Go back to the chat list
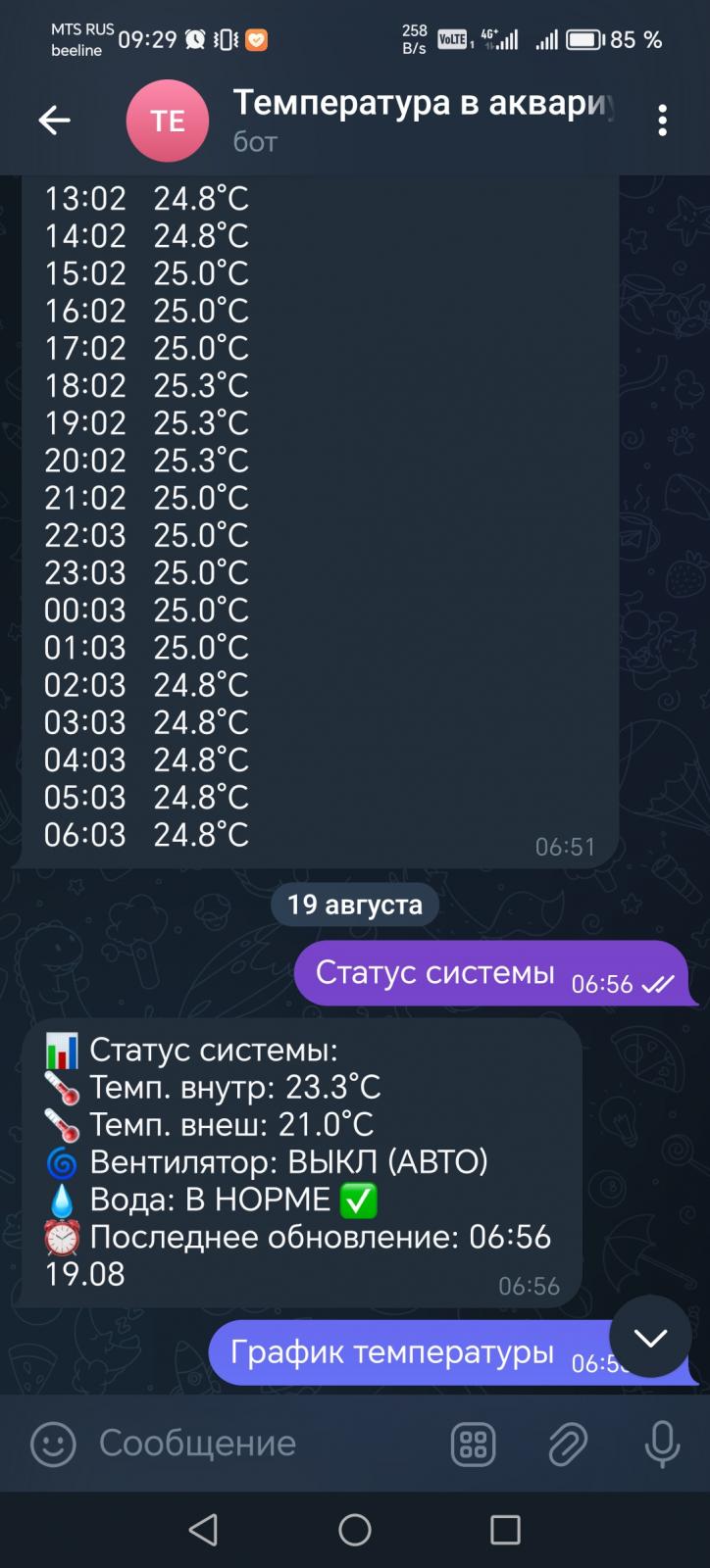 [54, 121]
